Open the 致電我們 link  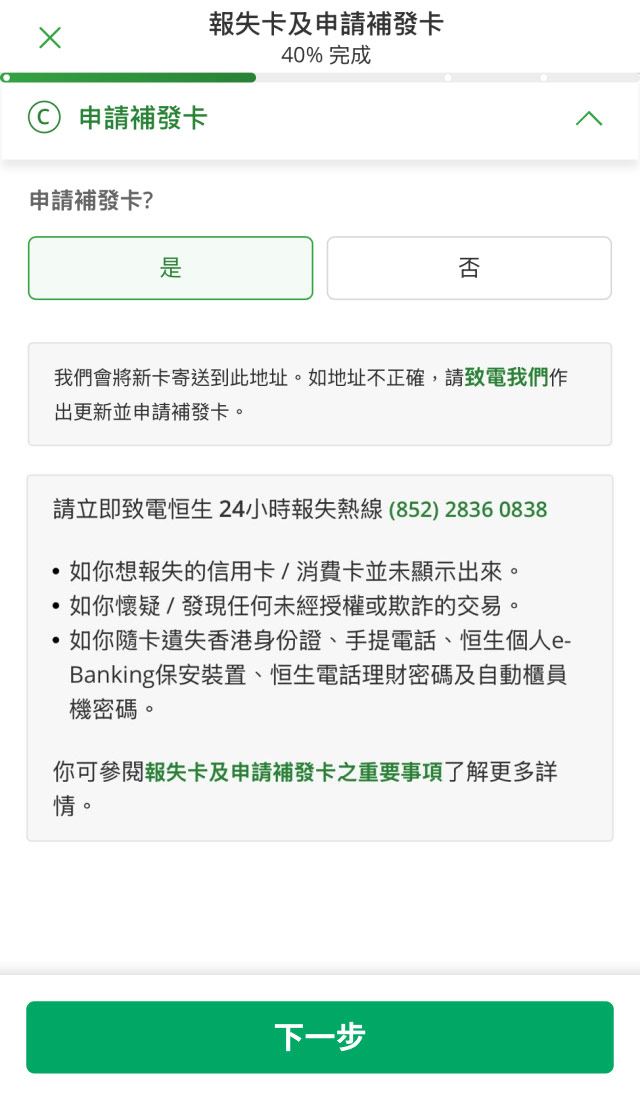(x=506, y=378)
